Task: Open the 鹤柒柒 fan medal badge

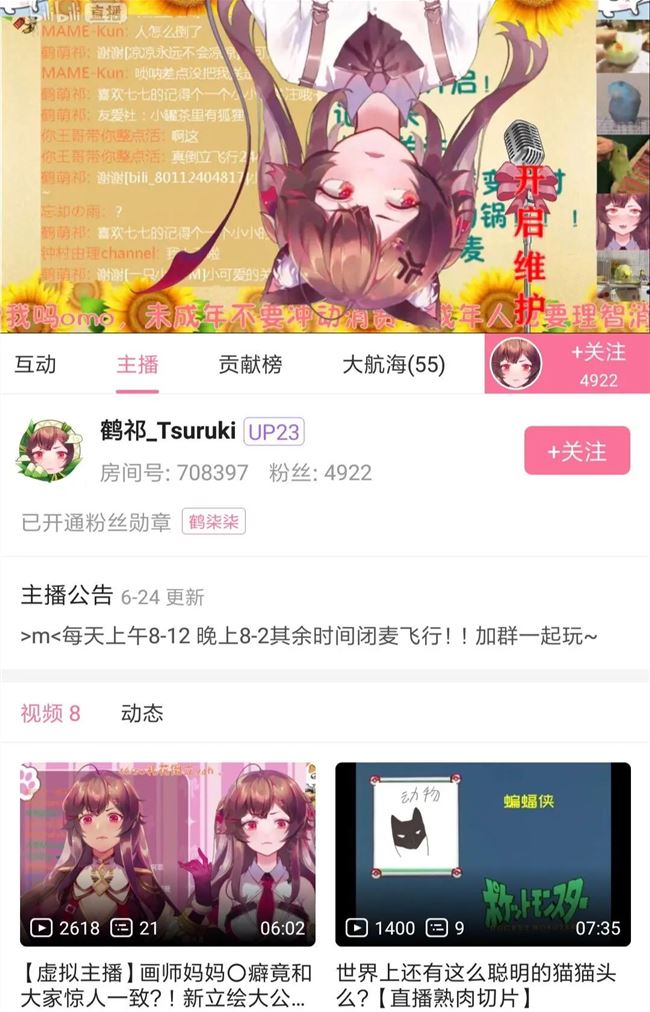Action: [x=213, y=521]
